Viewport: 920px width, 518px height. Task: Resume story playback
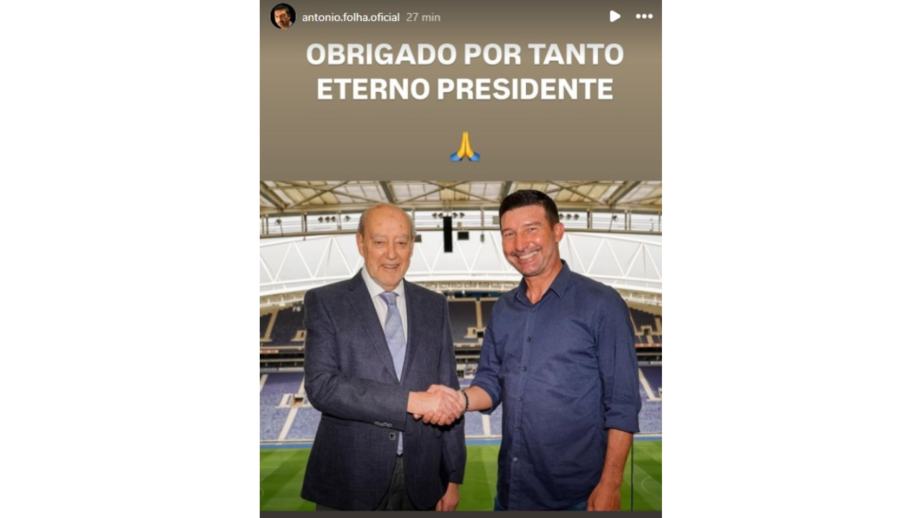coord(614,17)
